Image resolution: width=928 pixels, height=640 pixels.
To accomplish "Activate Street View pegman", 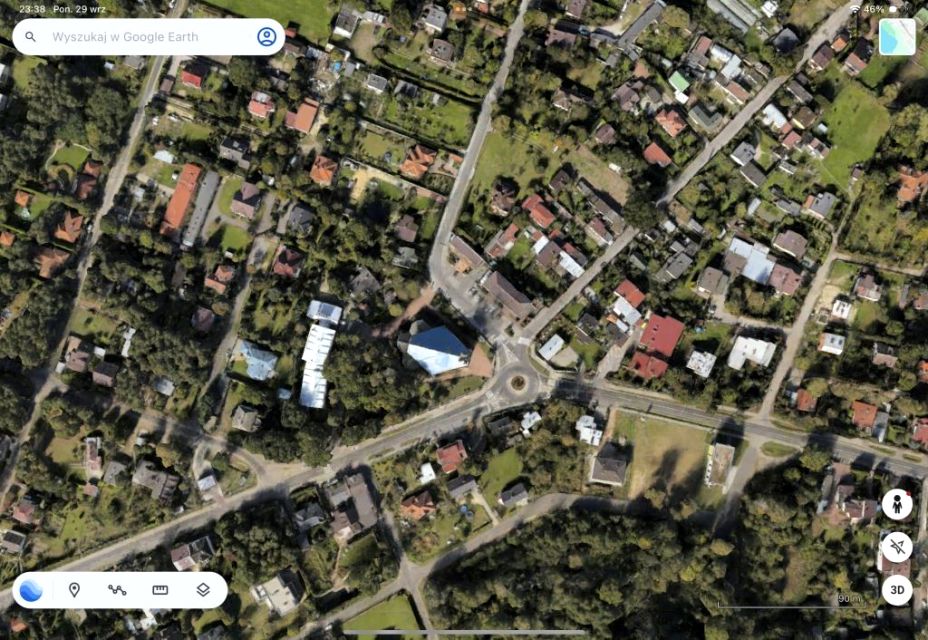I will click(x=897, y=503).
